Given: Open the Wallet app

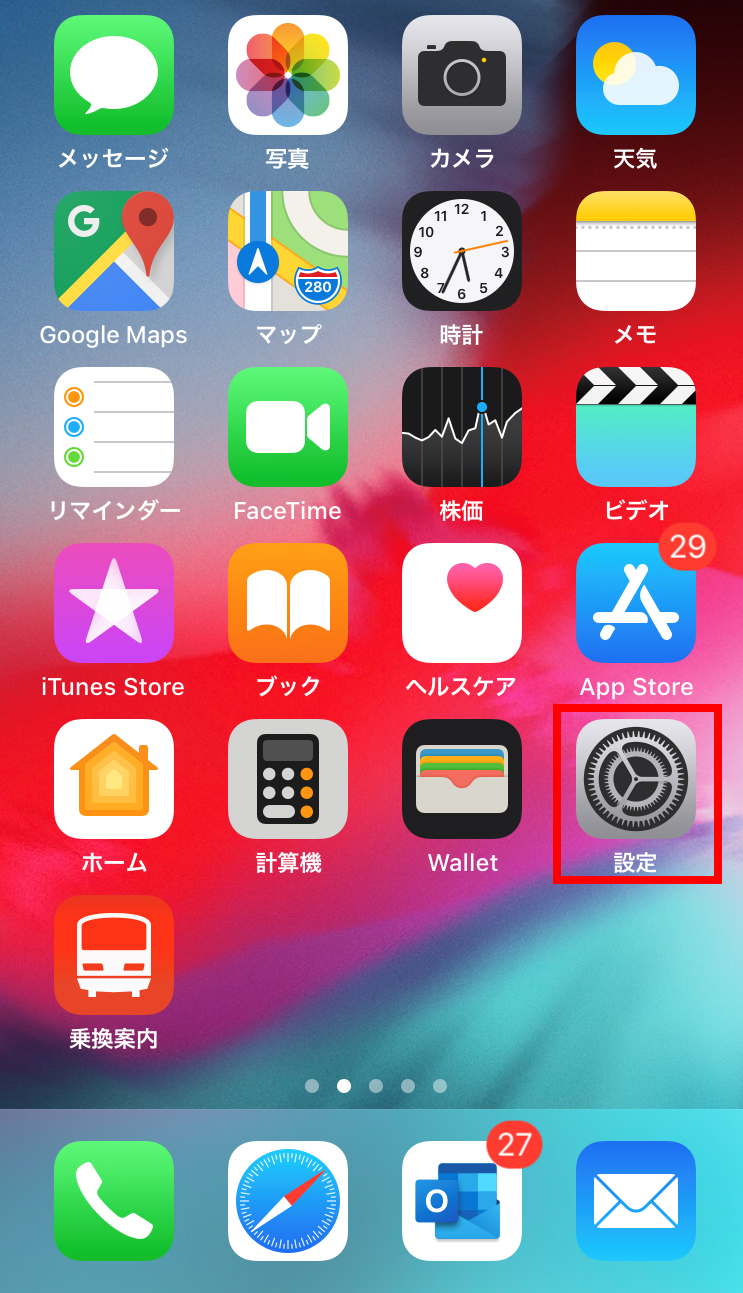Looking at the screenshot, I should (x=461, y=779).
